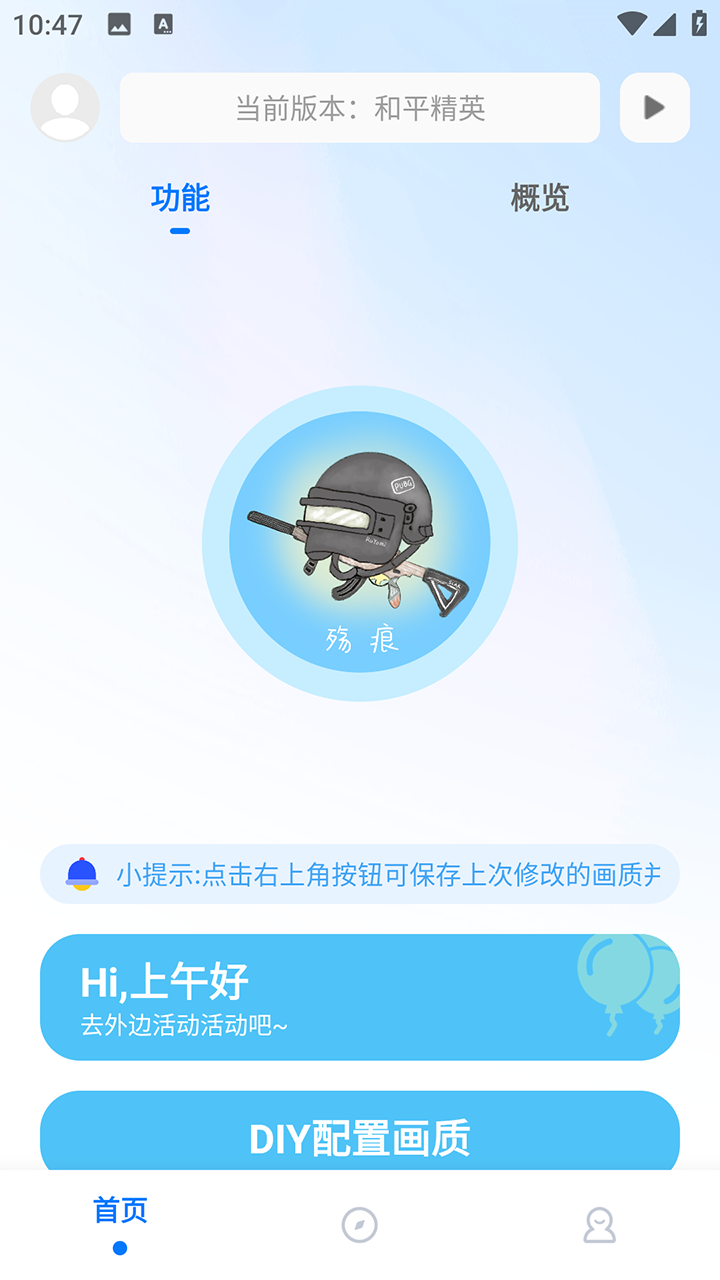
Task: Tap the 当前版本：和平精英 version field
Action: 360,107
